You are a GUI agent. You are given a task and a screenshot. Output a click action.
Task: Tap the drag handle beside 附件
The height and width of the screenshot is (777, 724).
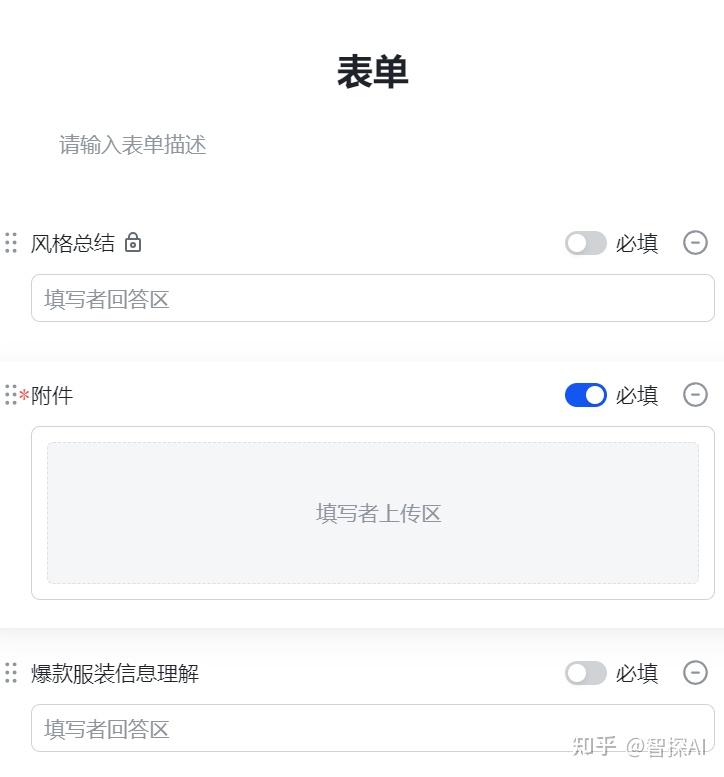pos(10,395)
